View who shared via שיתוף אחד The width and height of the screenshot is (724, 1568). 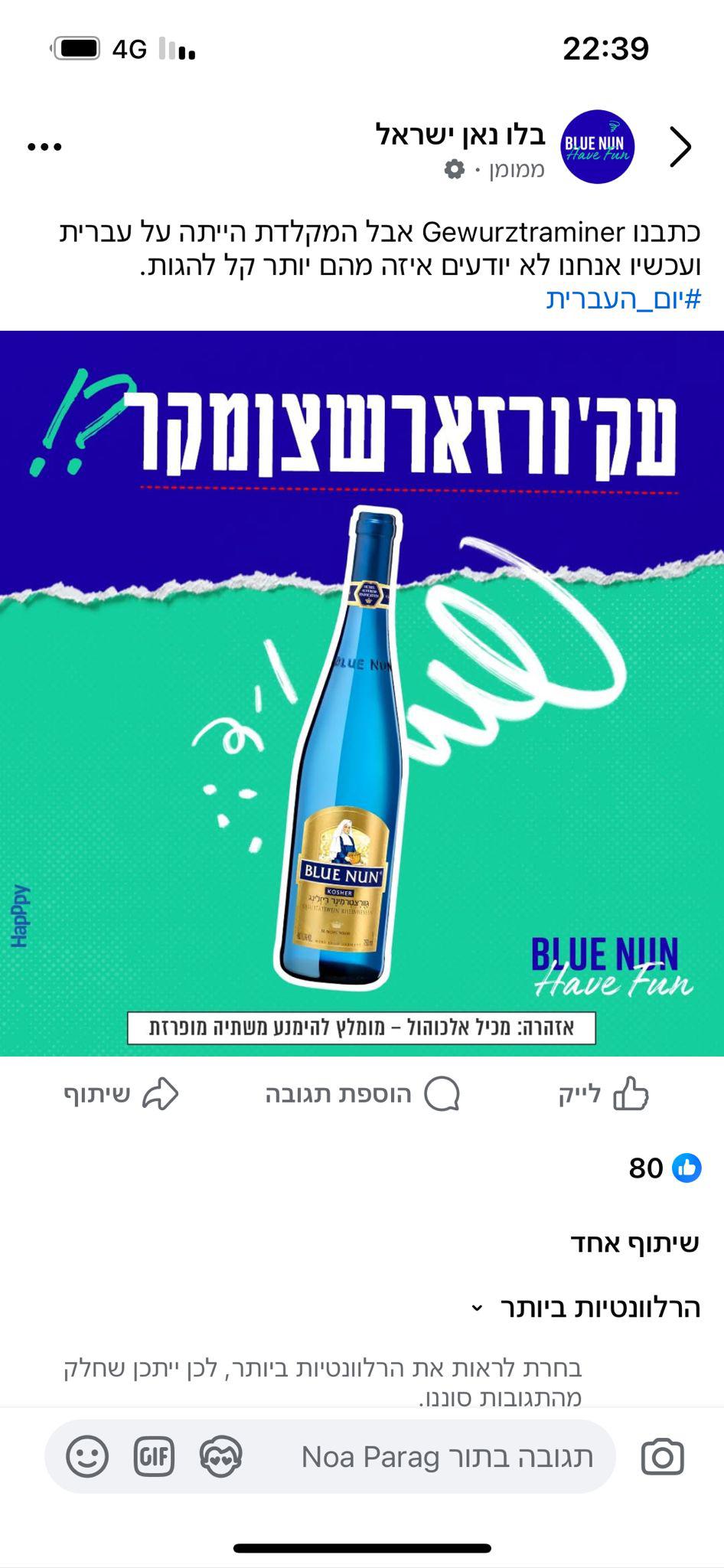634,1242
